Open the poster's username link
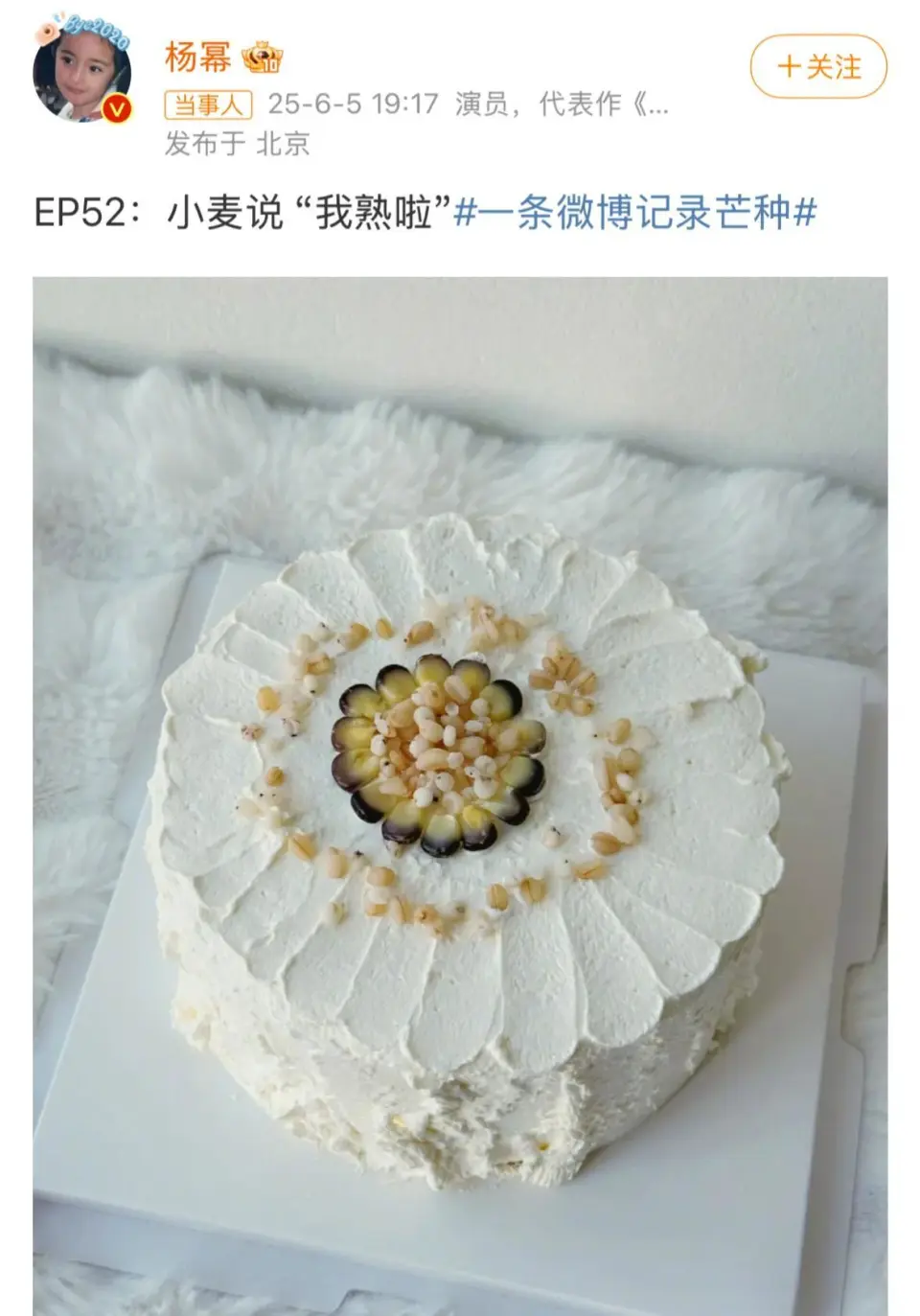 coord(197,58)
